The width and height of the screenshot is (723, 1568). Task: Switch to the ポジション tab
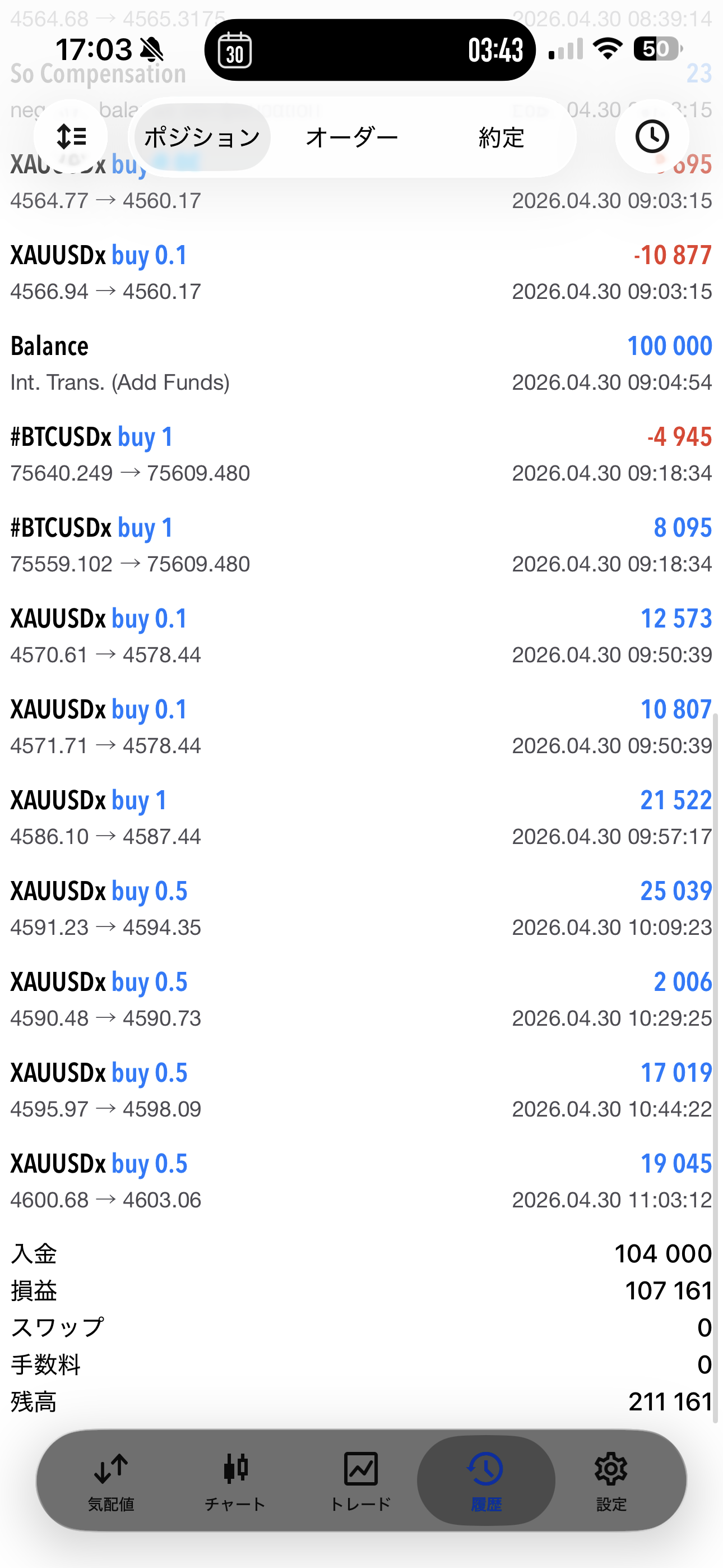tap(202, 137)
